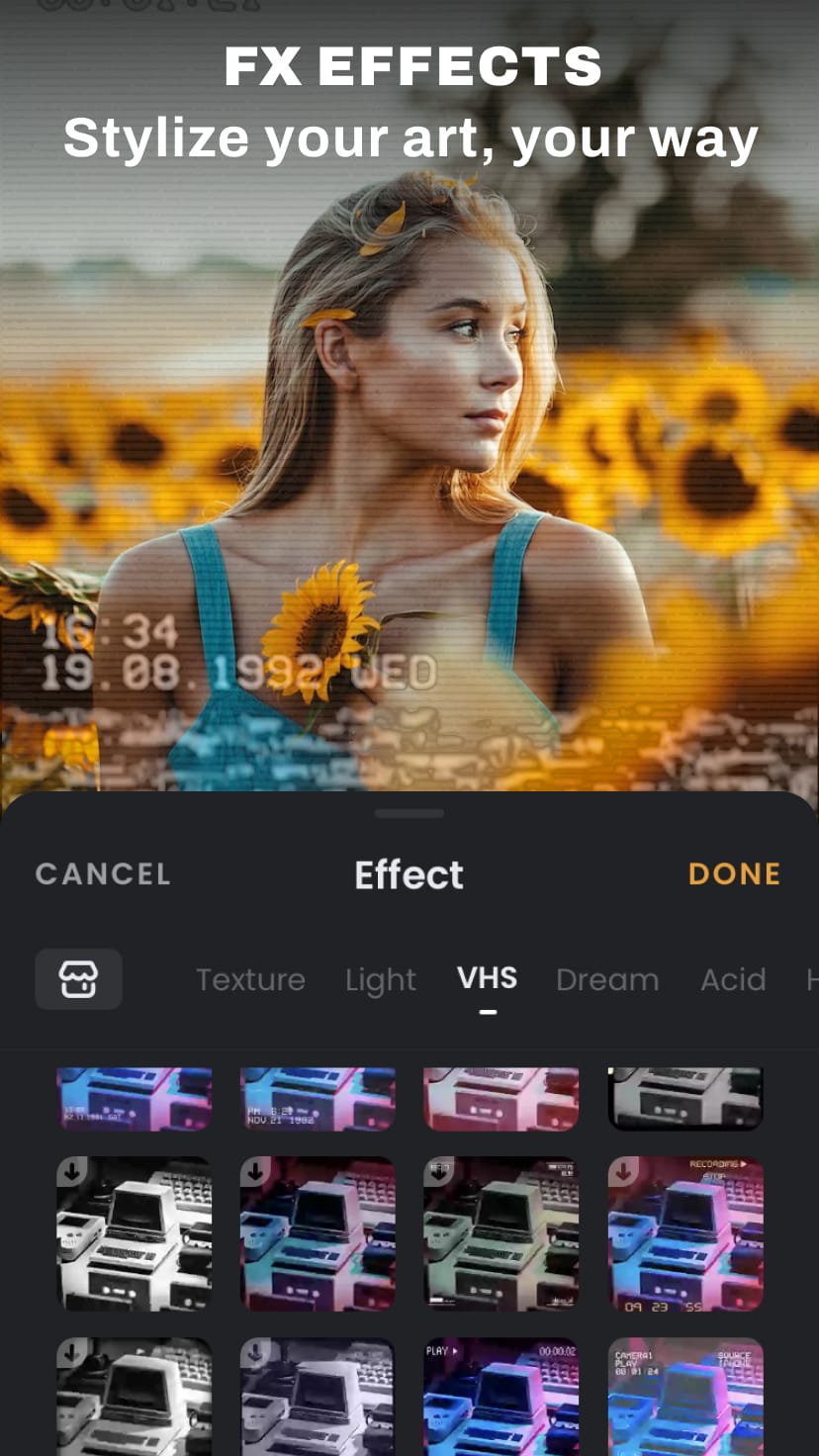Choose the effect with PLAY 00:00:02 overlay

[x=501, y=1395]
